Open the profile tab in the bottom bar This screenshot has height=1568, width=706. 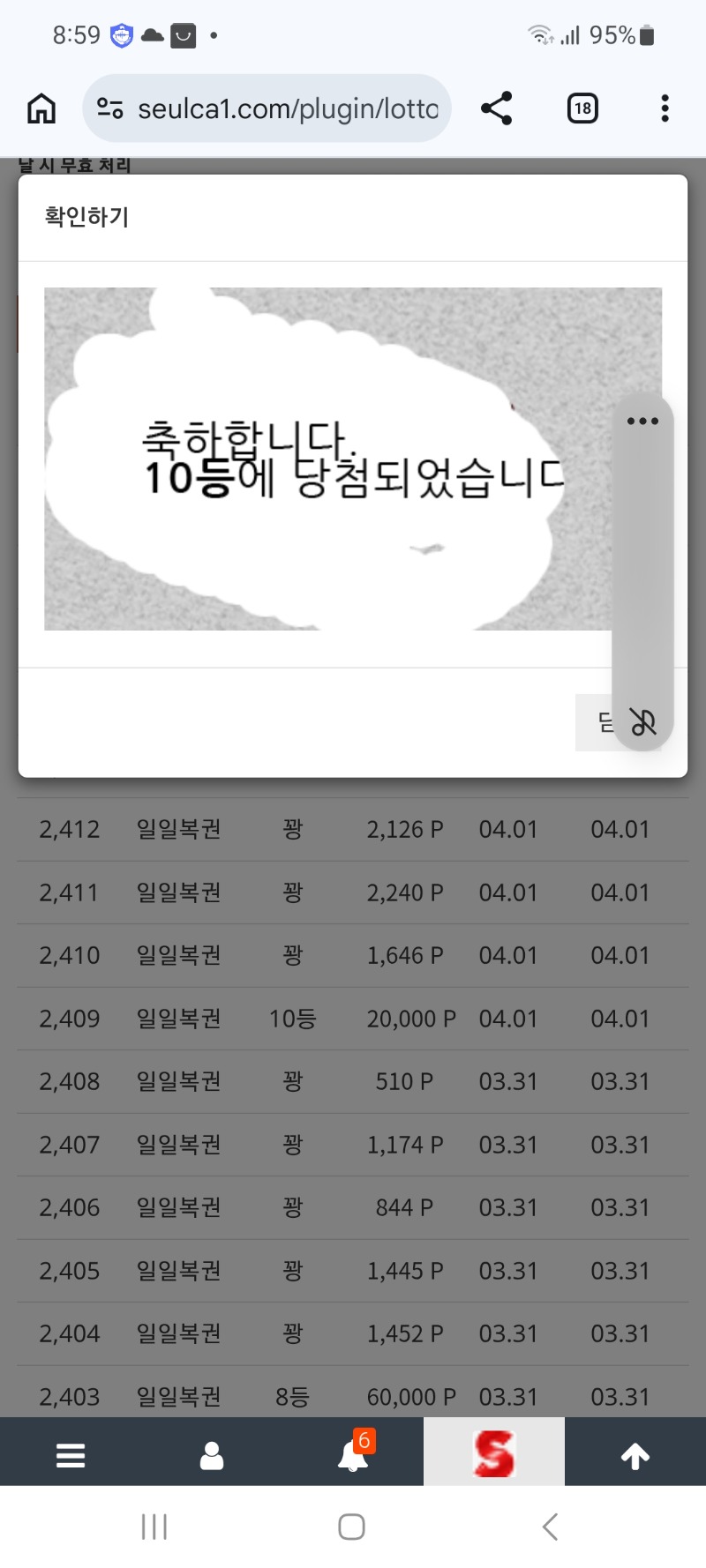pyautogui.click(x=212, y=1455)
